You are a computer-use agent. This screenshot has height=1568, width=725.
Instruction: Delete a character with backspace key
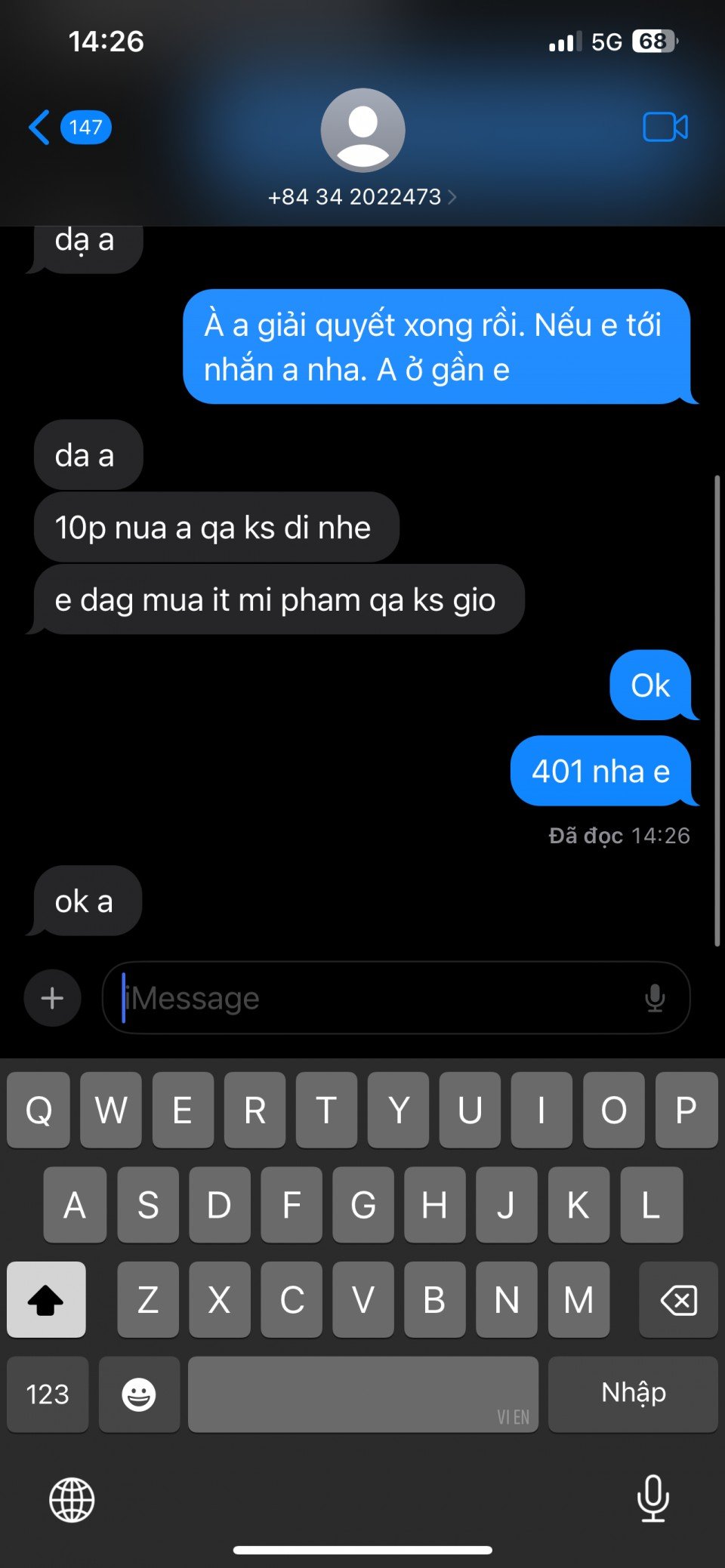[677, 1300]
